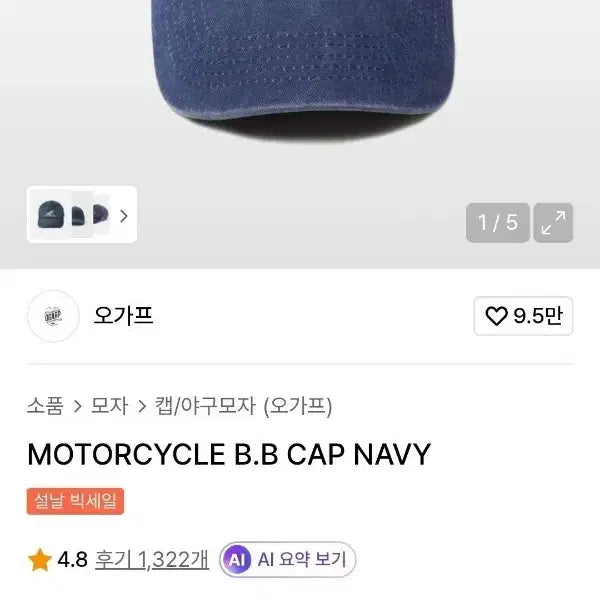Open the 오가프 brand page
Image resolution: width=600 pixels, height=600 pixels.
(x=121, y=316)
